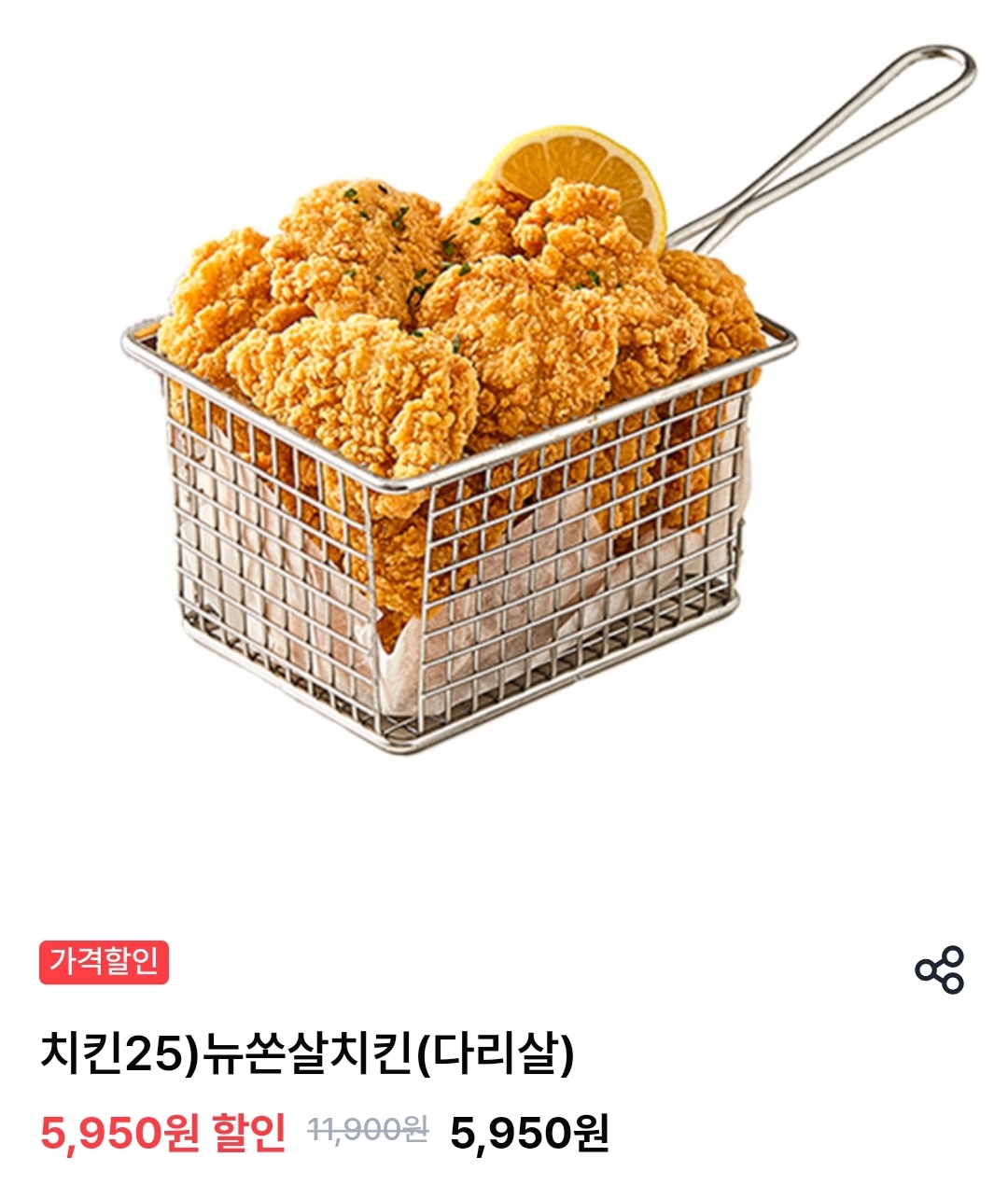Share this 뉴쏜살치킨 product
Viewport: 1008px width, 1185px height.
click(939, 969)
